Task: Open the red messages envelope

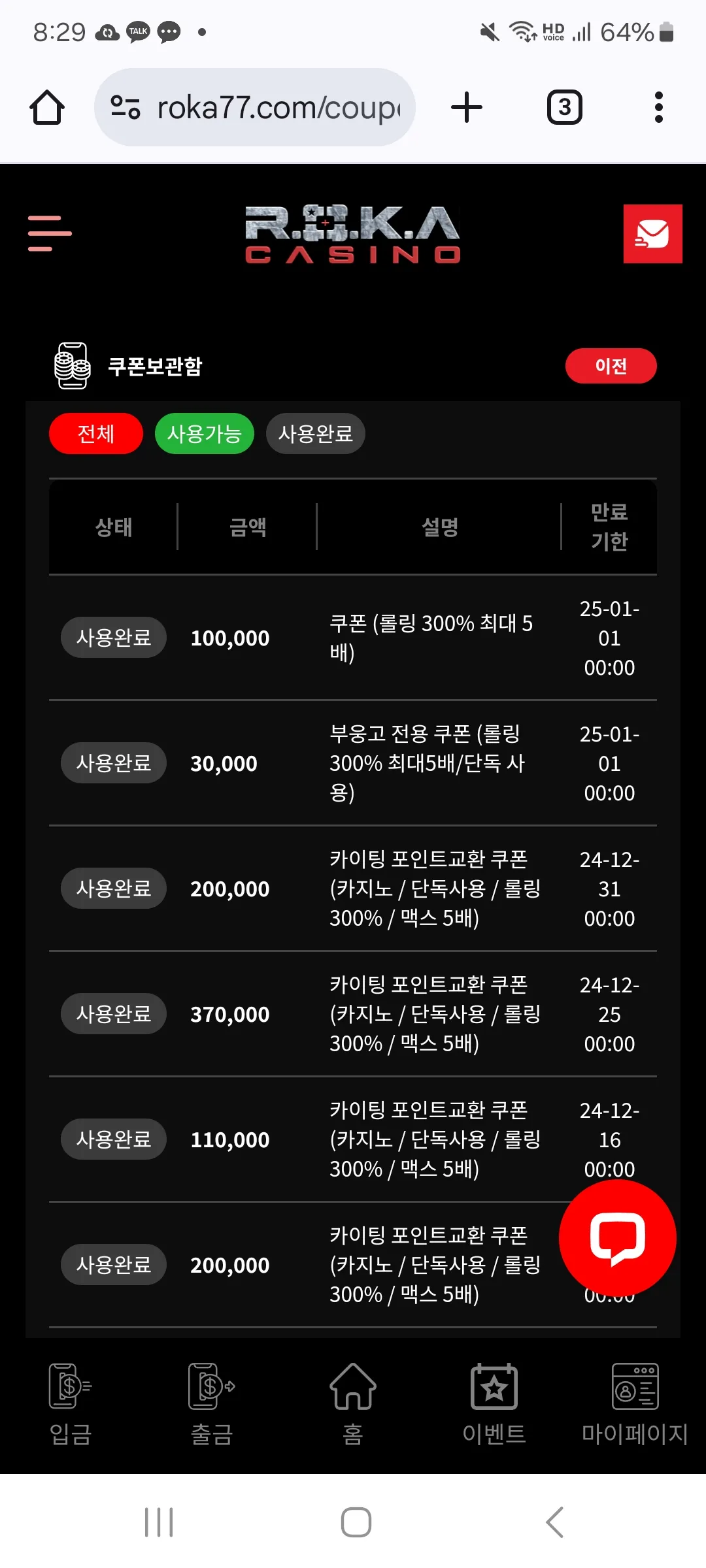Action: [652, 234]
